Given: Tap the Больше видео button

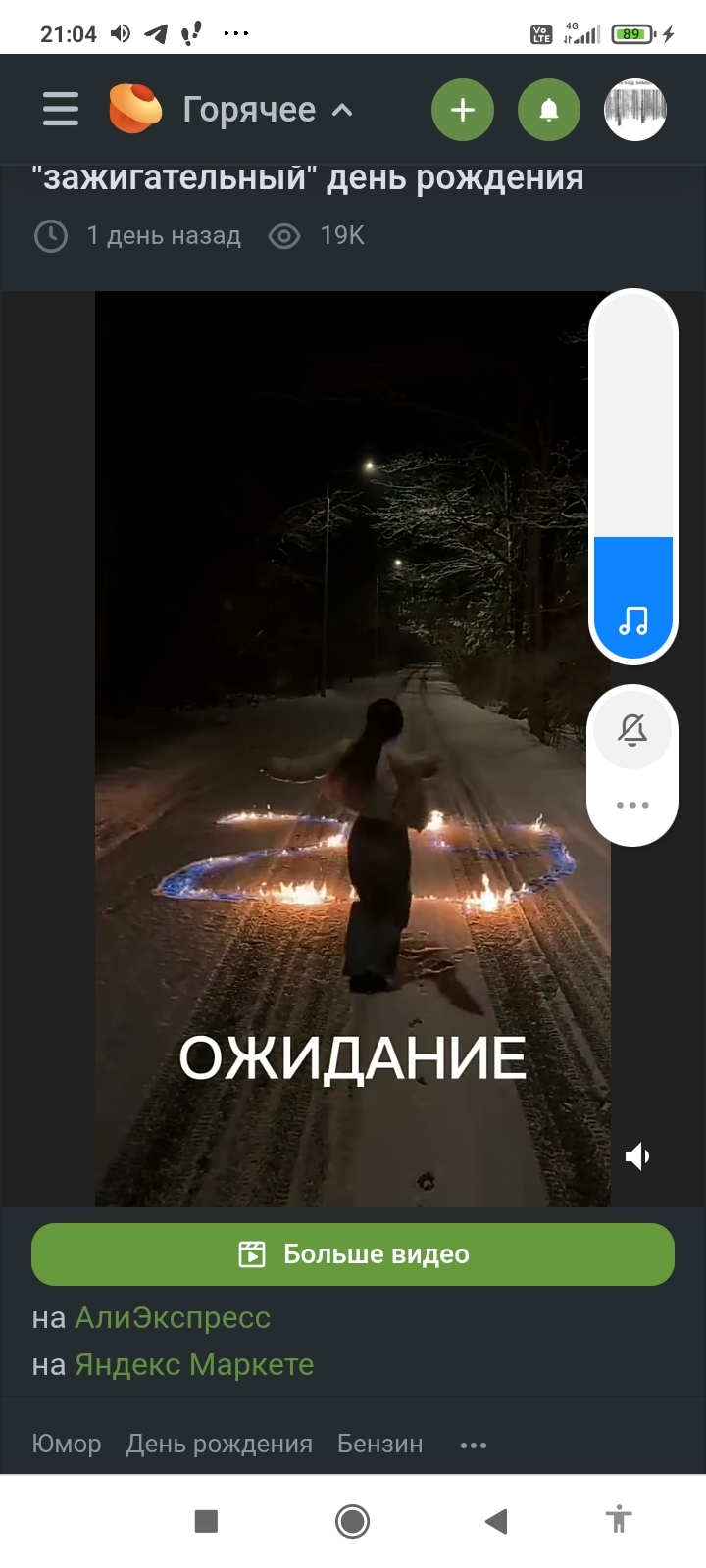Looking at the screenshot, I should tap(353, 1254).
